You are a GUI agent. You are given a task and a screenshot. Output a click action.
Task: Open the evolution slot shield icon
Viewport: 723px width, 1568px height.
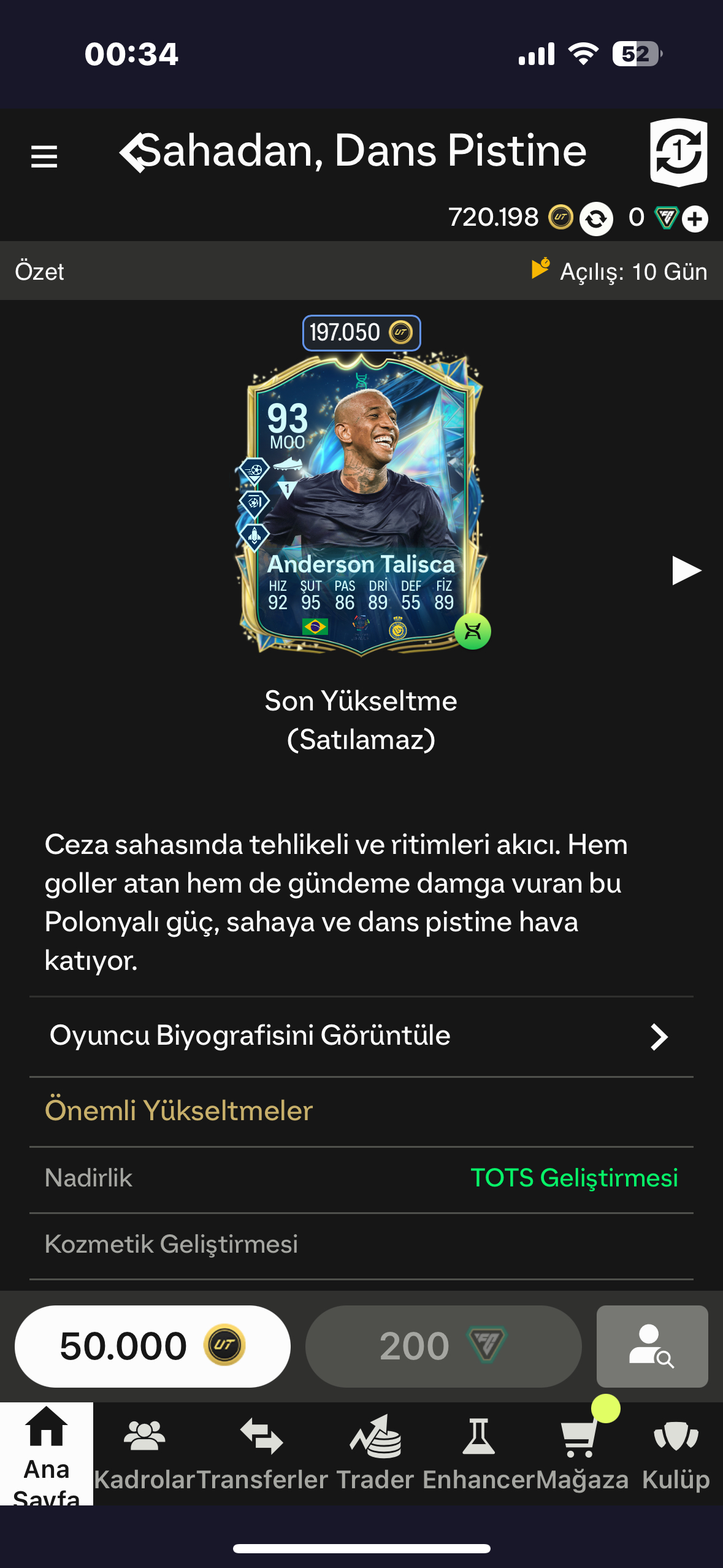point(678,152)
